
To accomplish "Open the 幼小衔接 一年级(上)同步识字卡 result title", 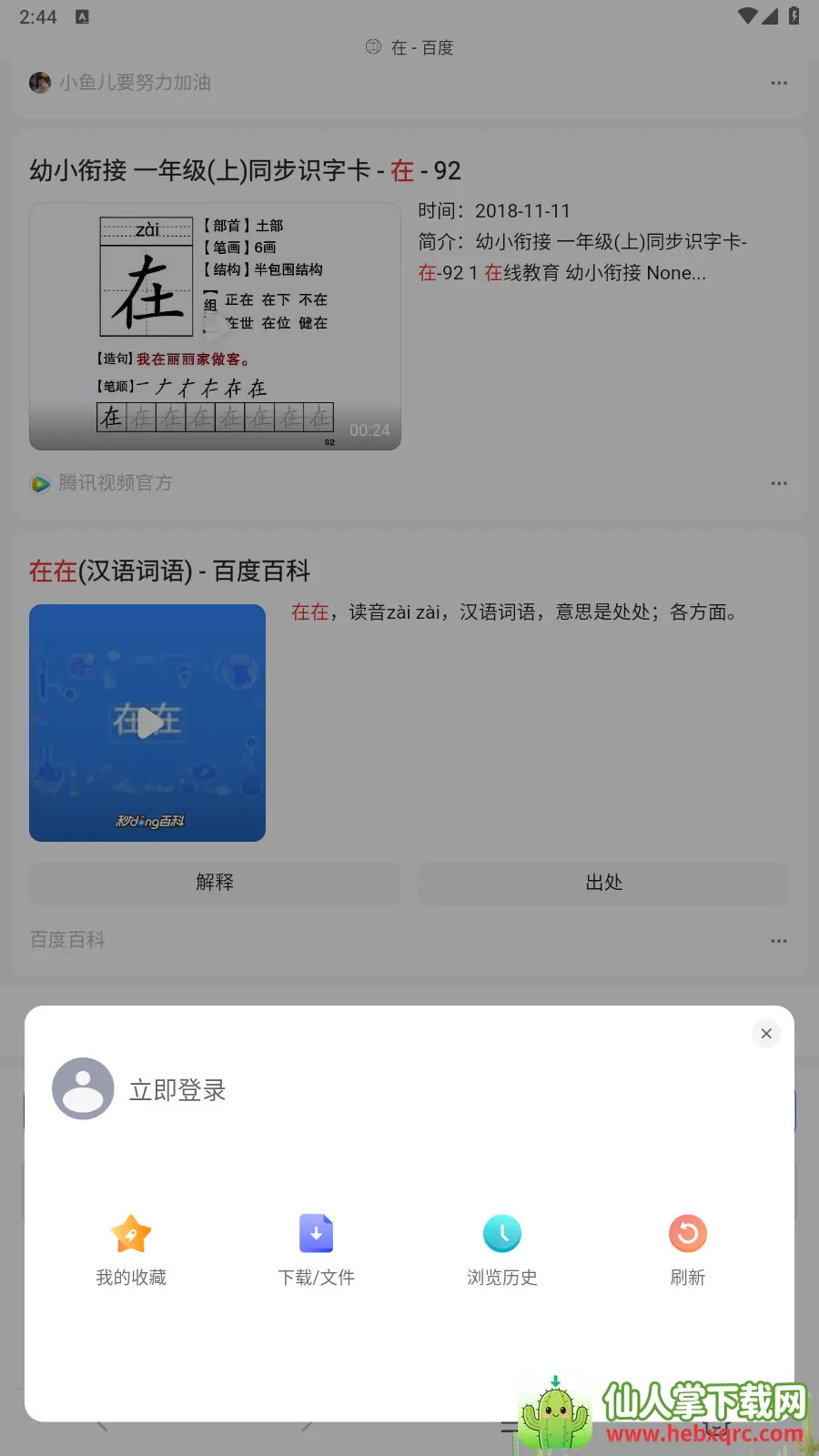I will (x=246, y=171).
